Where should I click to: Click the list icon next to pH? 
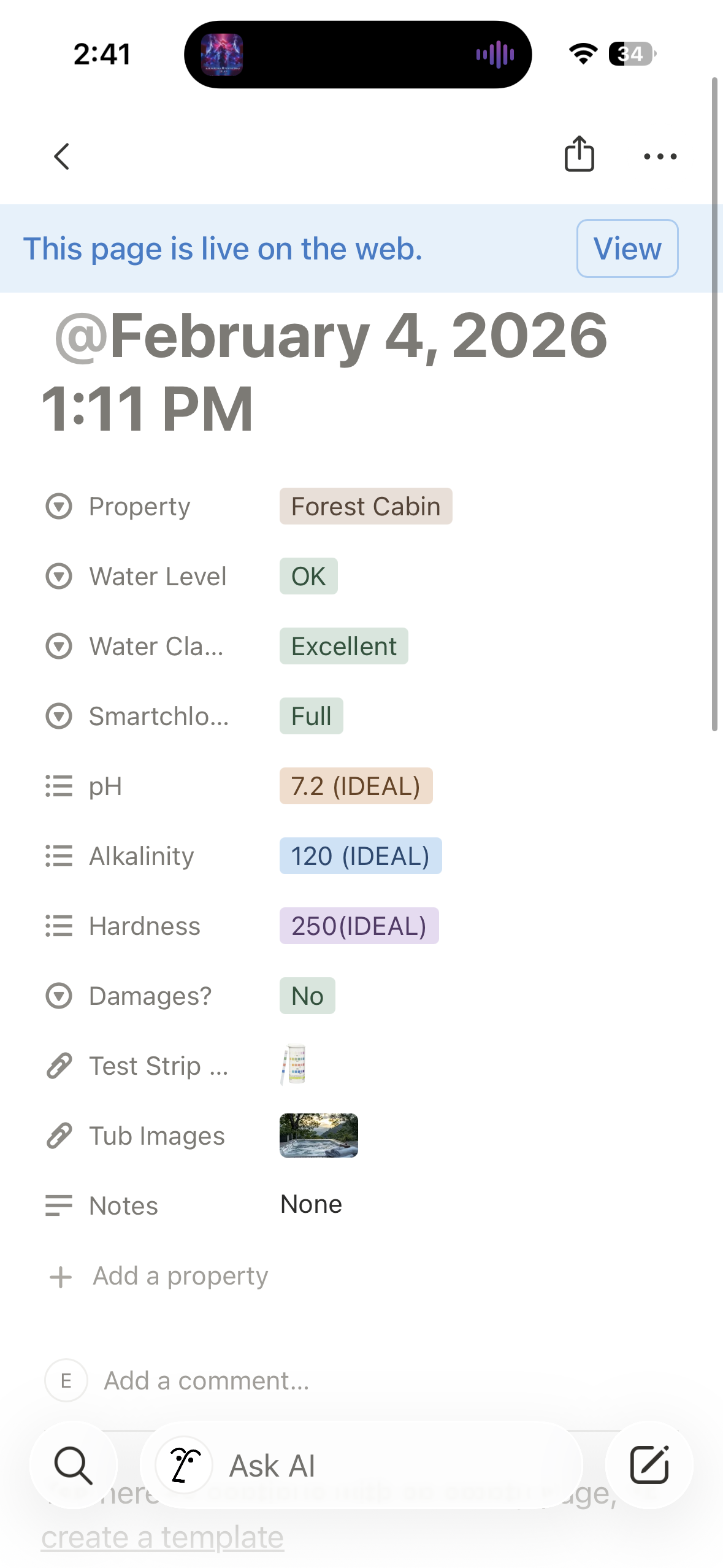pos(58,786)
